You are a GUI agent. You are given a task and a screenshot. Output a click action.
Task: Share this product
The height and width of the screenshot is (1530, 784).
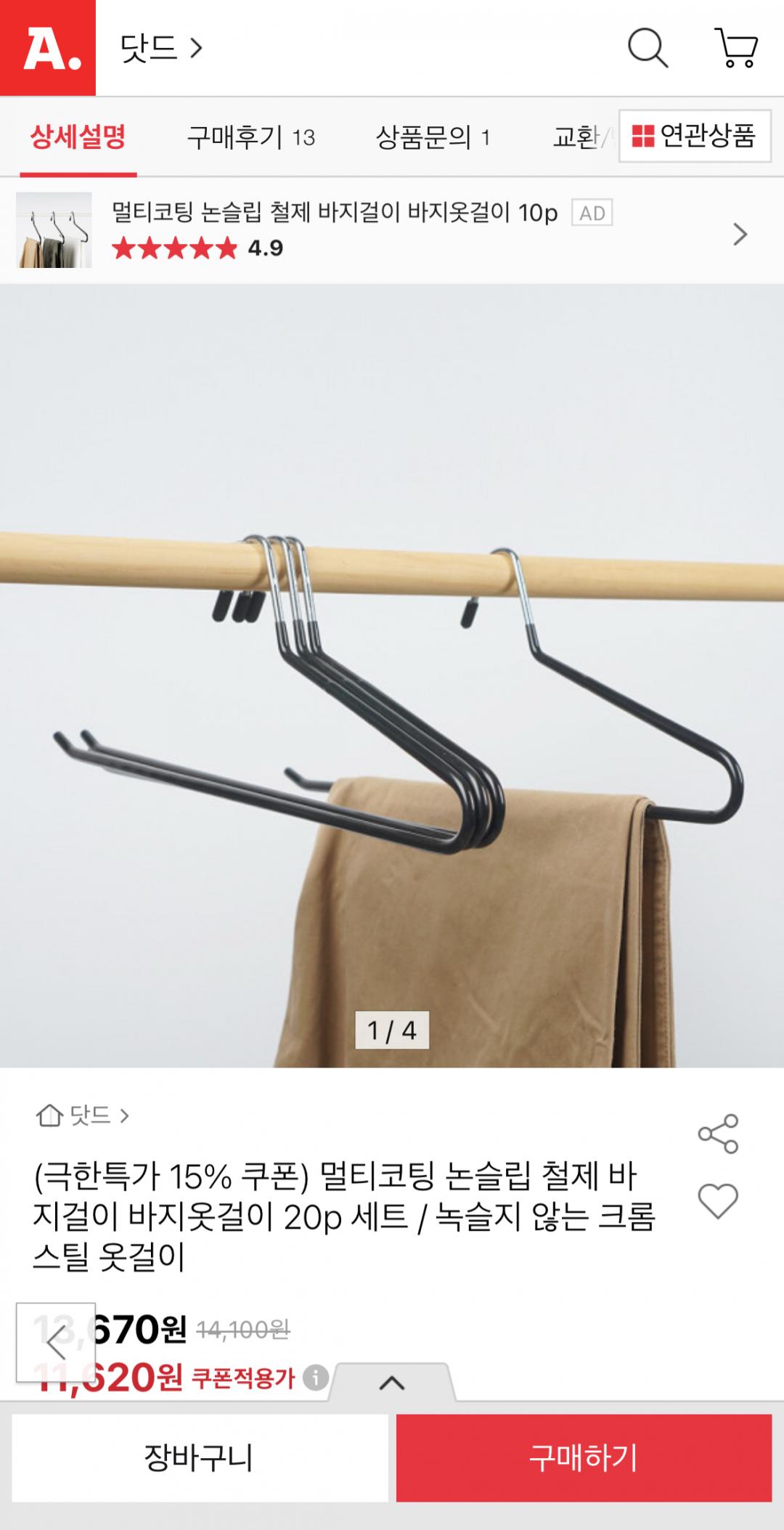click(718, 1134)
